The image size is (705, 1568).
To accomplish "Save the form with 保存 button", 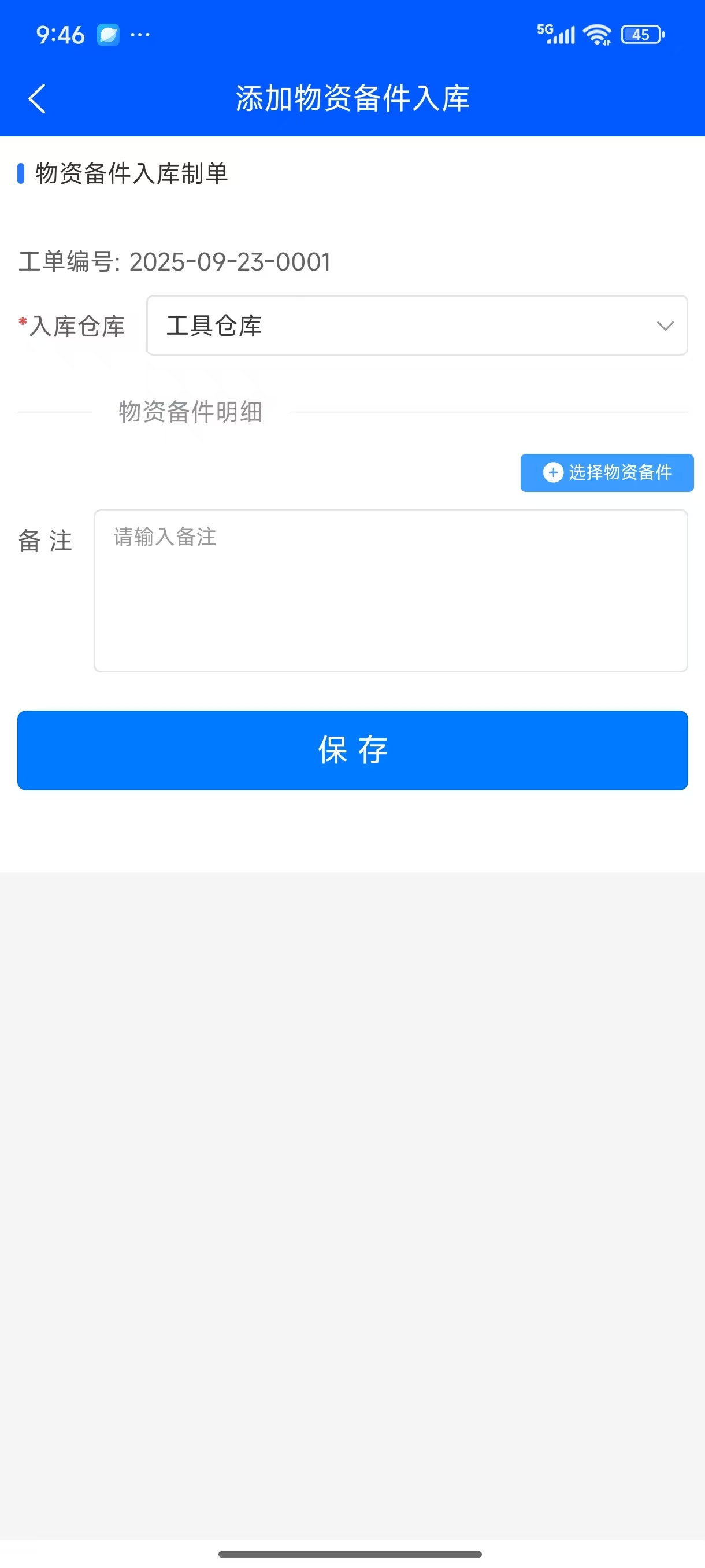I will [352, 750].
